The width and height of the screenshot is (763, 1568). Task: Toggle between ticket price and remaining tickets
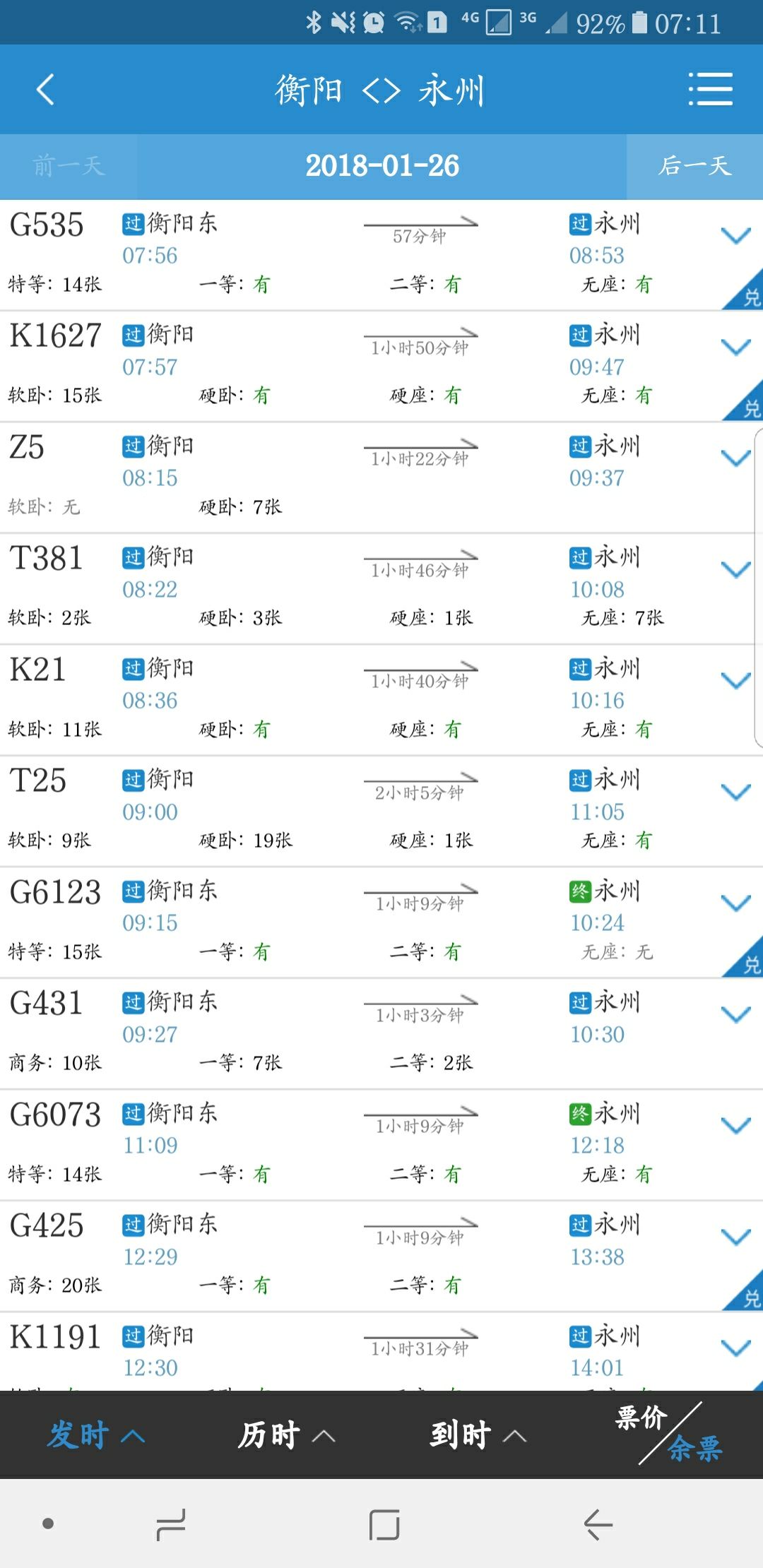[x=668, y=1434]
